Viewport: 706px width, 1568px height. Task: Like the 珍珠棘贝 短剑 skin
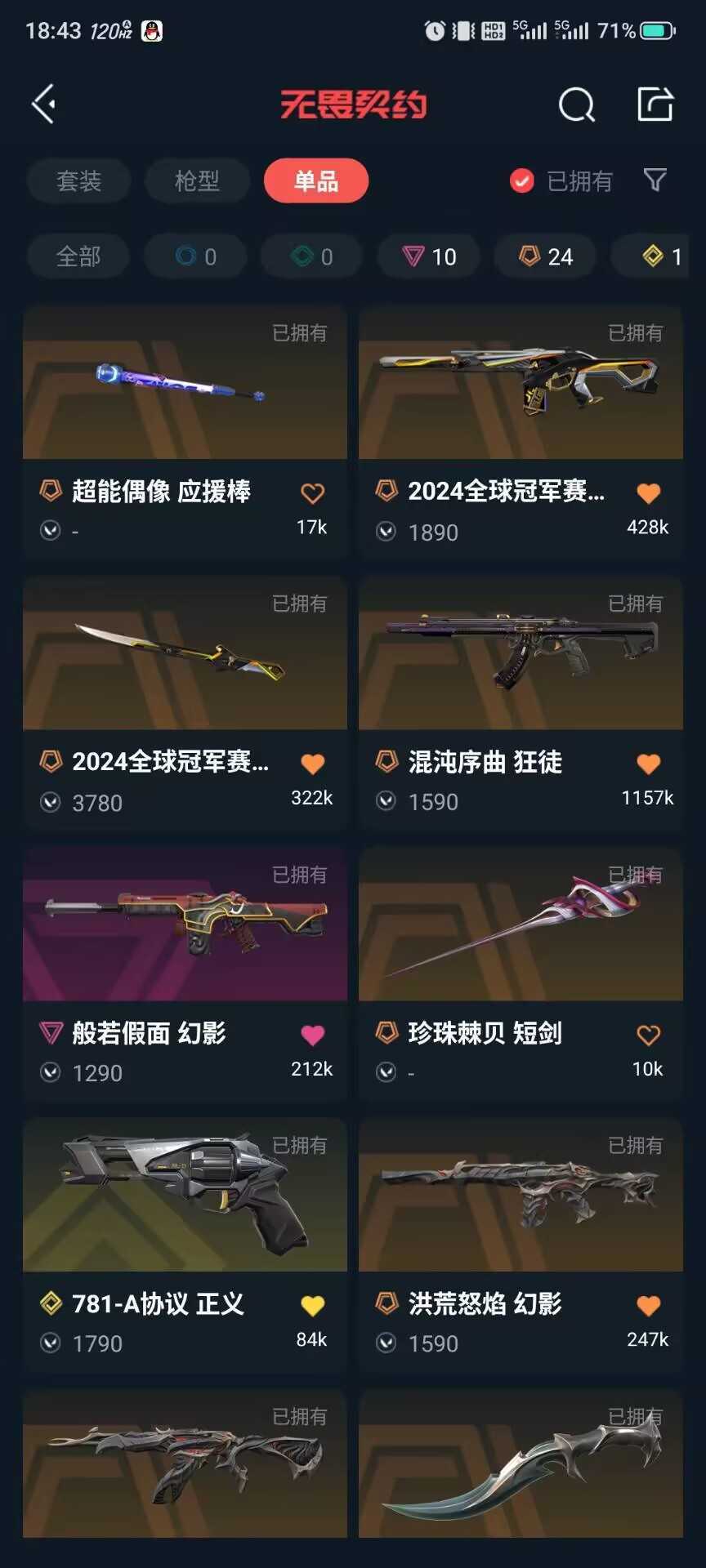(x=648, y=1036)
